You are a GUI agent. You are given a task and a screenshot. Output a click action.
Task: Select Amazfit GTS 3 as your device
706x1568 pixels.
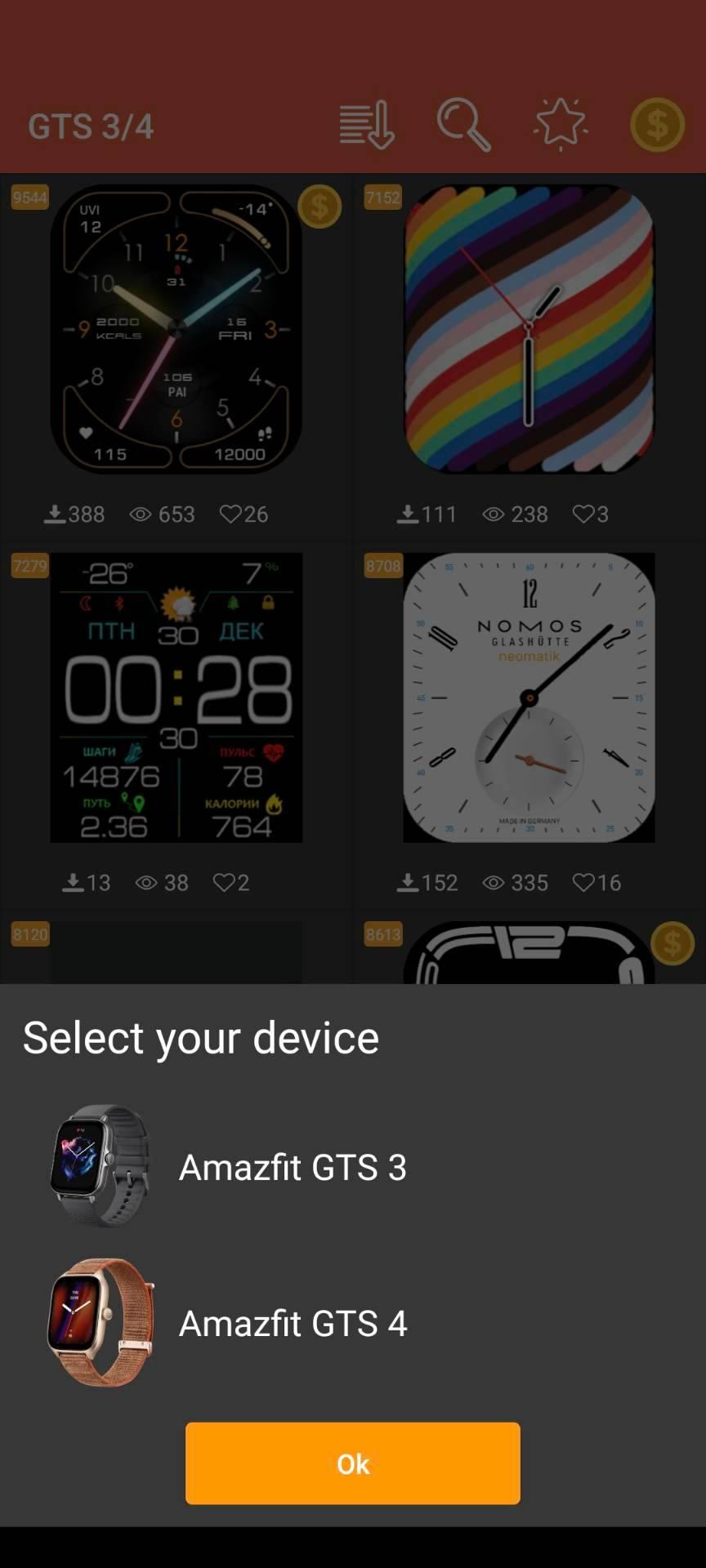click(292, 1167)
